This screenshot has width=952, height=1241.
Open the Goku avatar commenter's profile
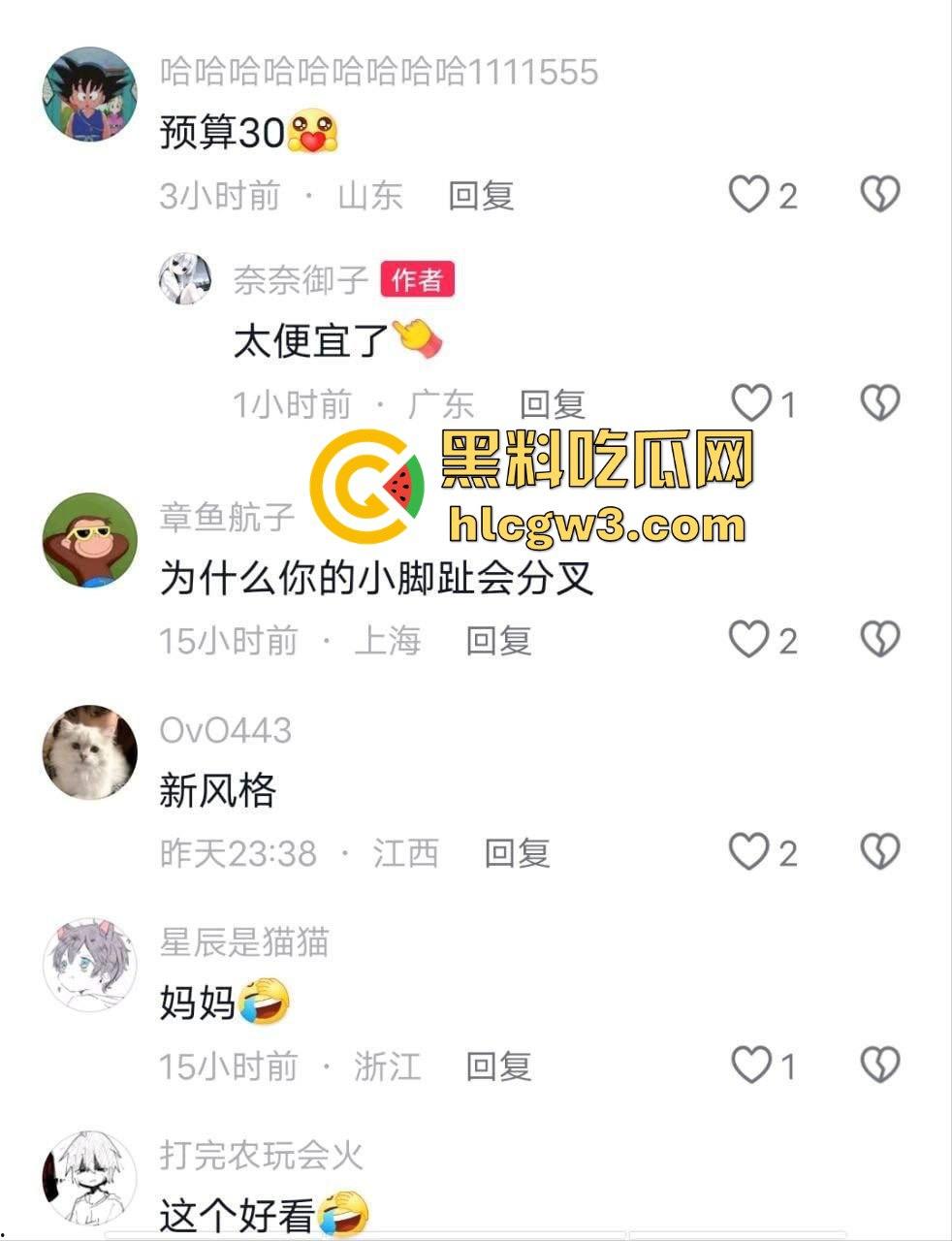tap(90, 94)
